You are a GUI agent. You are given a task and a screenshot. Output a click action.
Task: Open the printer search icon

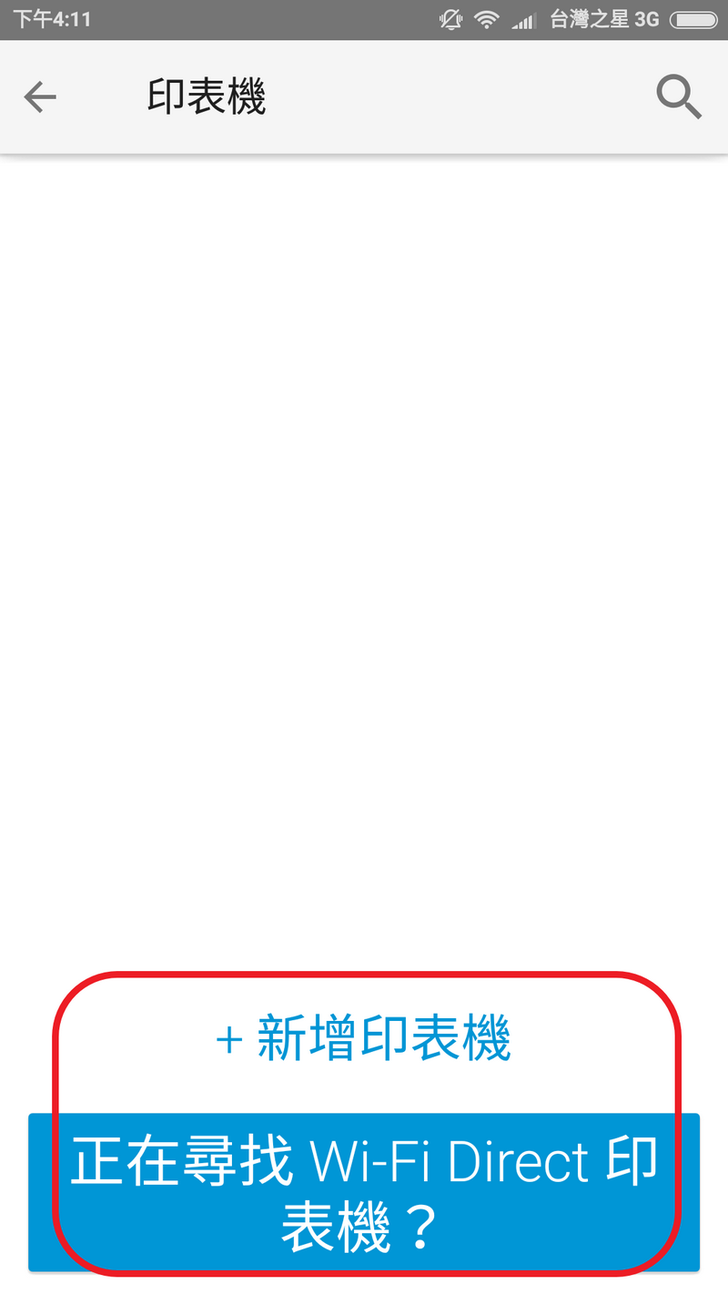pyautogui.click(x=678, y=97)
